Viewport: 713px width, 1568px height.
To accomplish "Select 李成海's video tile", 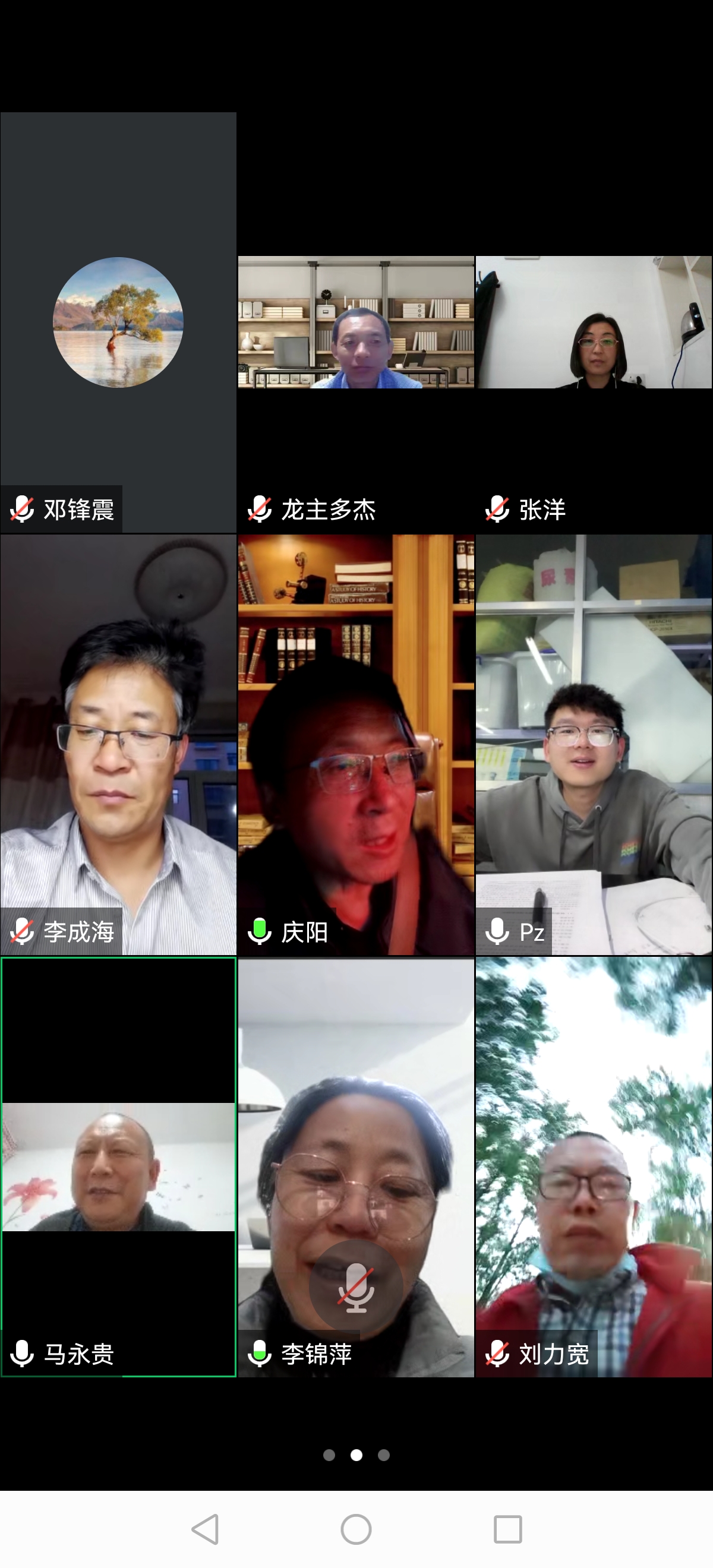I will tap(118, 744).
